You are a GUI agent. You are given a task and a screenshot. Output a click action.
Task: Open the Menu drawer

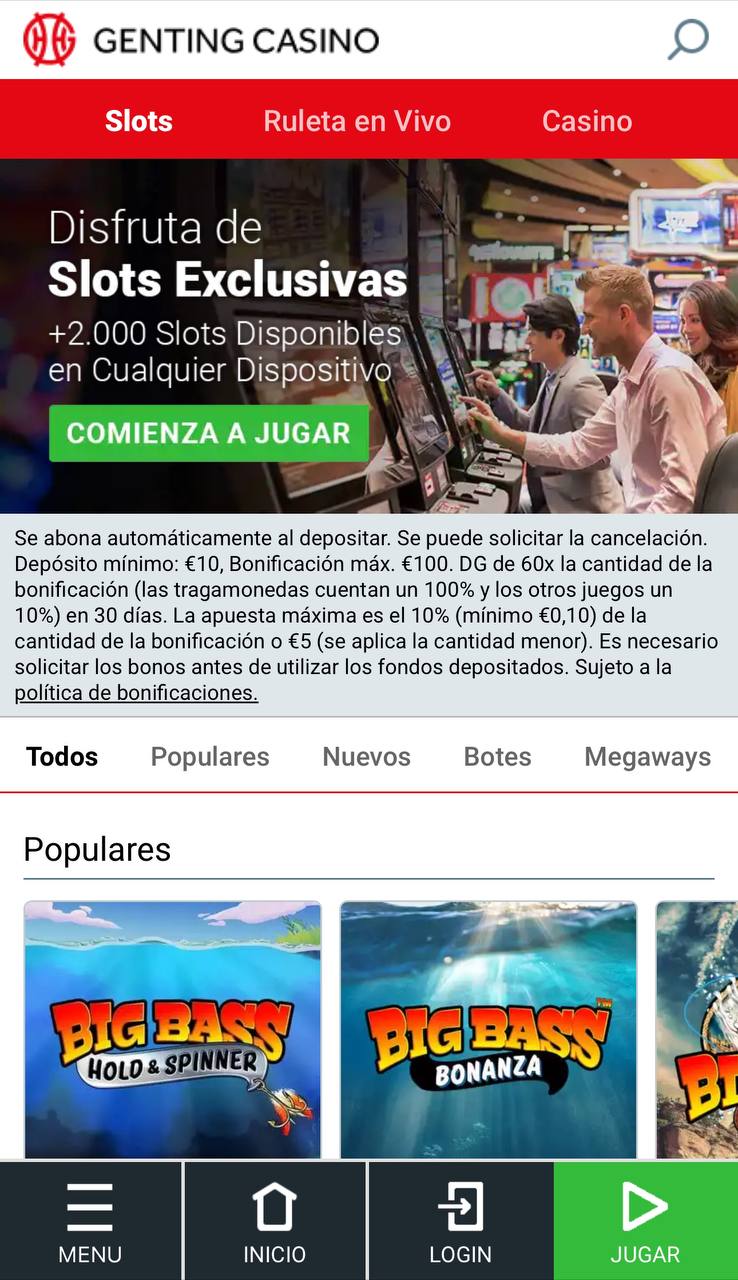click(90, 1221)
